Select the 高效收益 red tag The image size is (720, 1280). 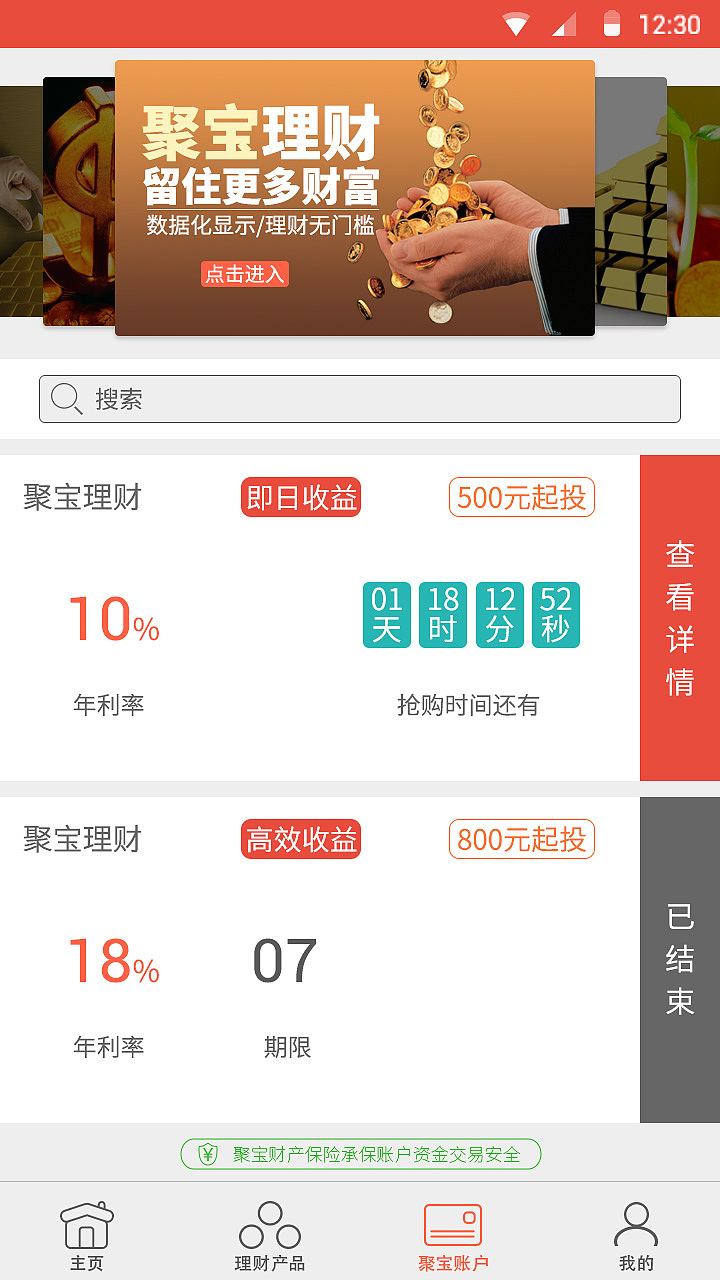(x=300, y=839)
